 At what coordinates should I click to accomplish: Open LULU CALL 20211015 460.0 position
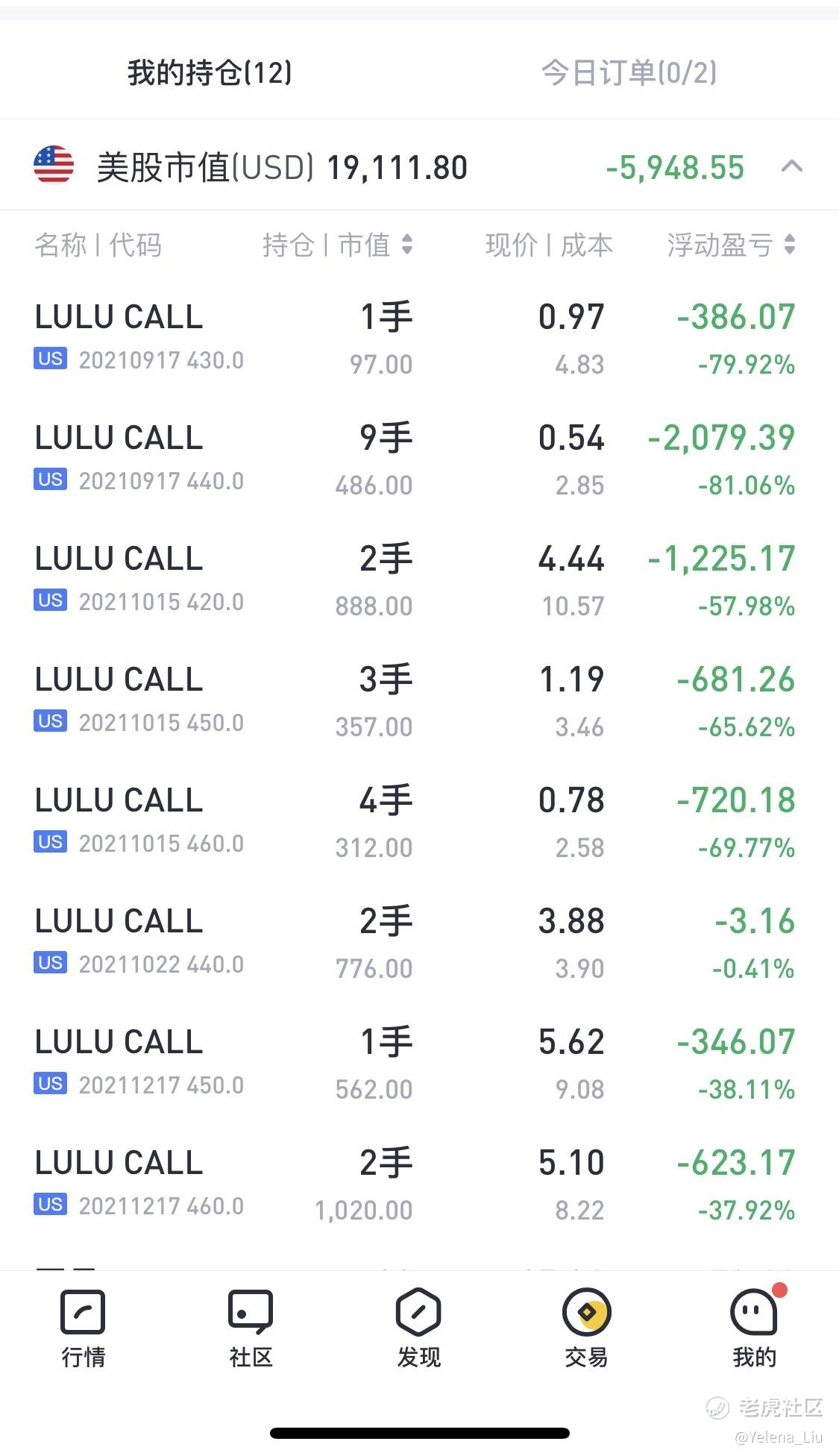(x=419, y=823)
